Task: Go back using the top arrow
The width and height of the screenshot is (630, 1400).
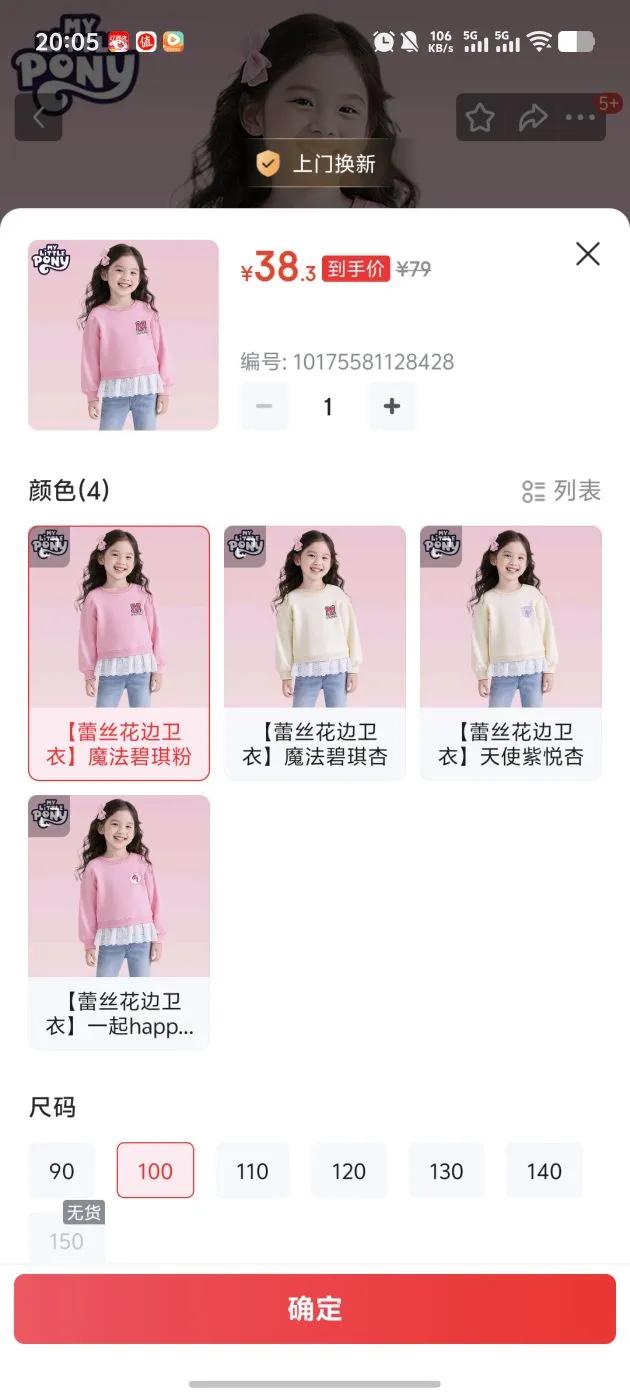Action: (39, 118)
